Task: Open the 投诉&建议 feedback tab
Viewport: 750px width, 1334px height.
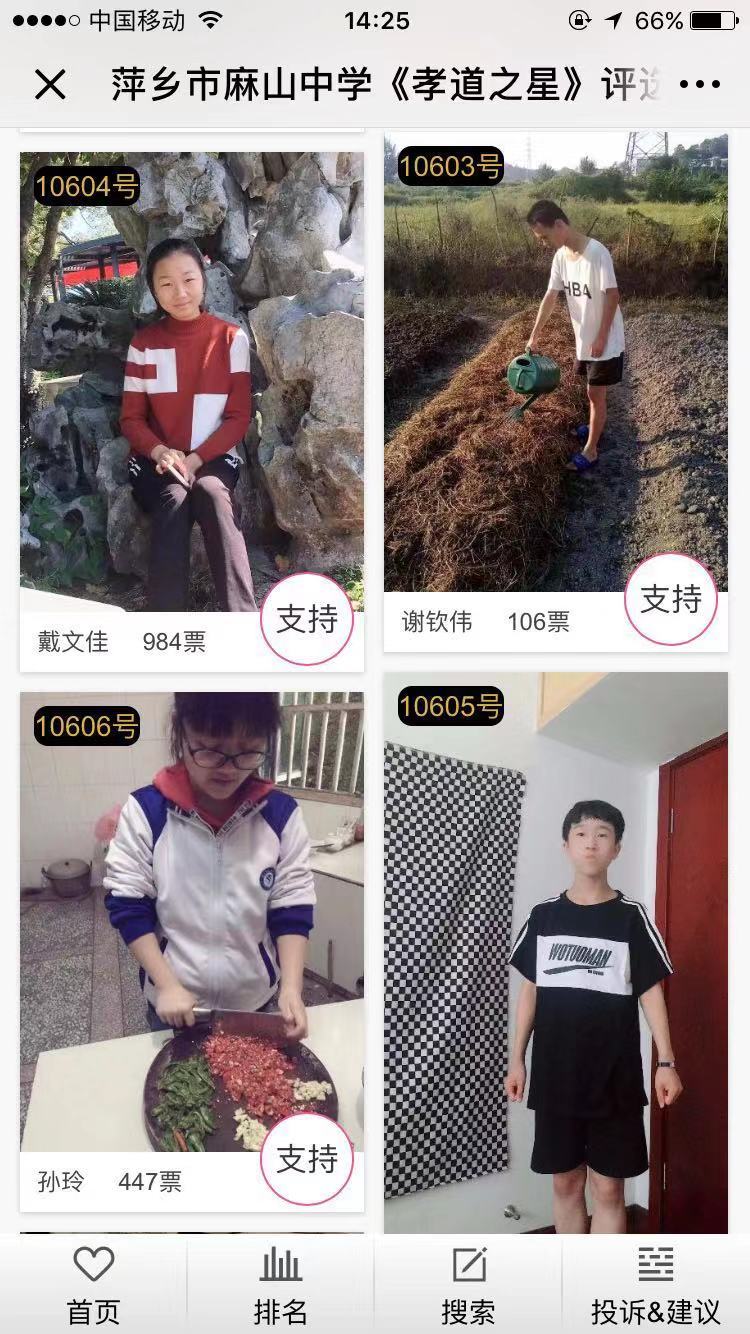Action: point(656,1286)
